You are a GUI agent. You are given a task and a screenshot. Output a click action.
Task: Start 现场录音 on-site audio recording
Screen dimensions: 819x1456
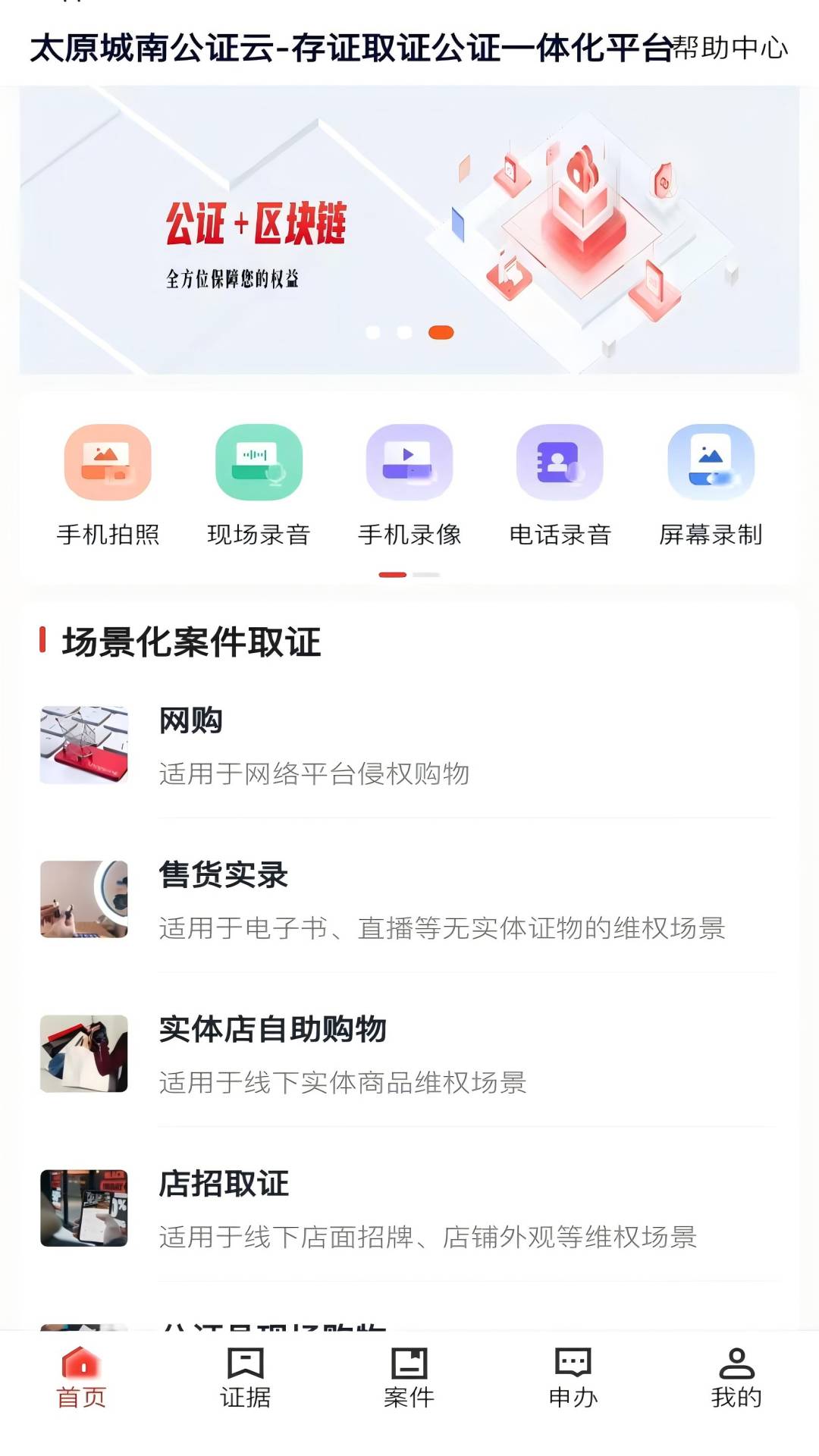[259, 484]
